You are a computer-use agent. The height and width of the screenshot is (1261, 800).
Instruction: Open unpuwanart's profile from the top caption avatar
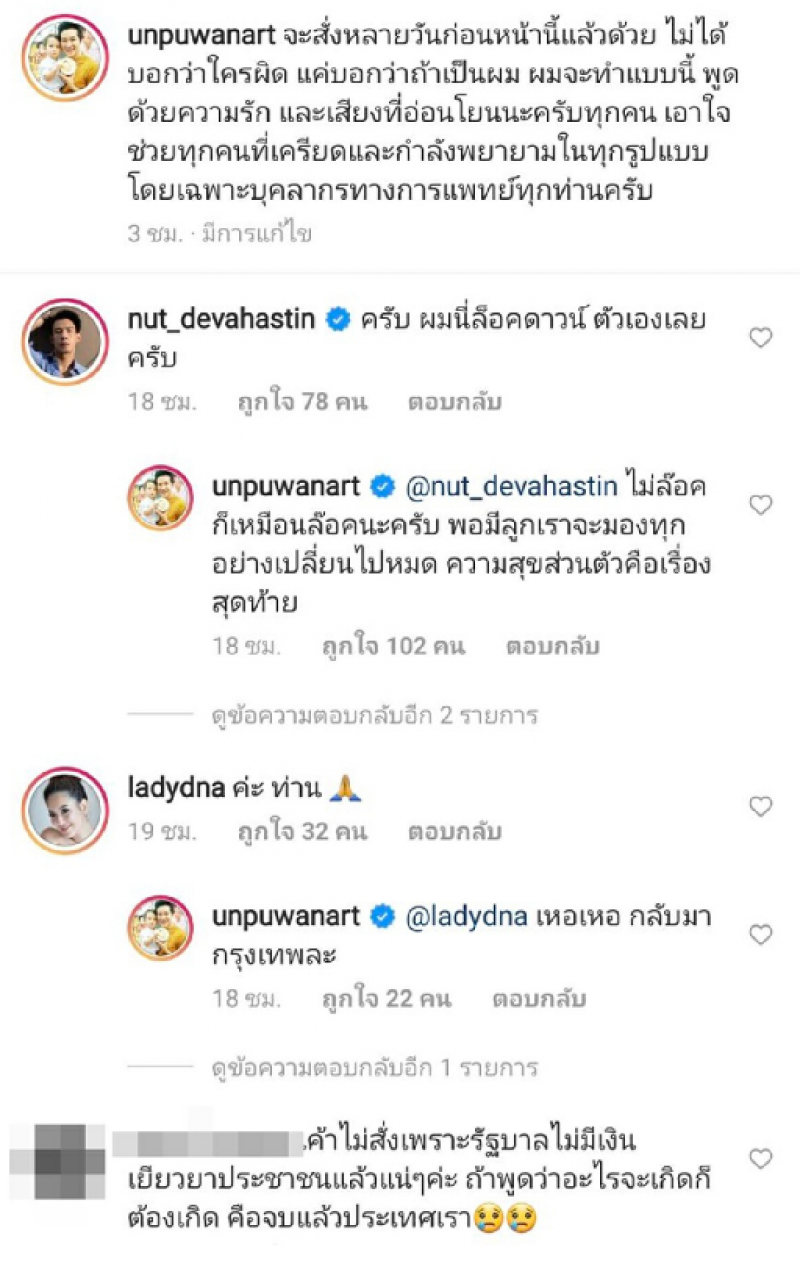(65, 58)
